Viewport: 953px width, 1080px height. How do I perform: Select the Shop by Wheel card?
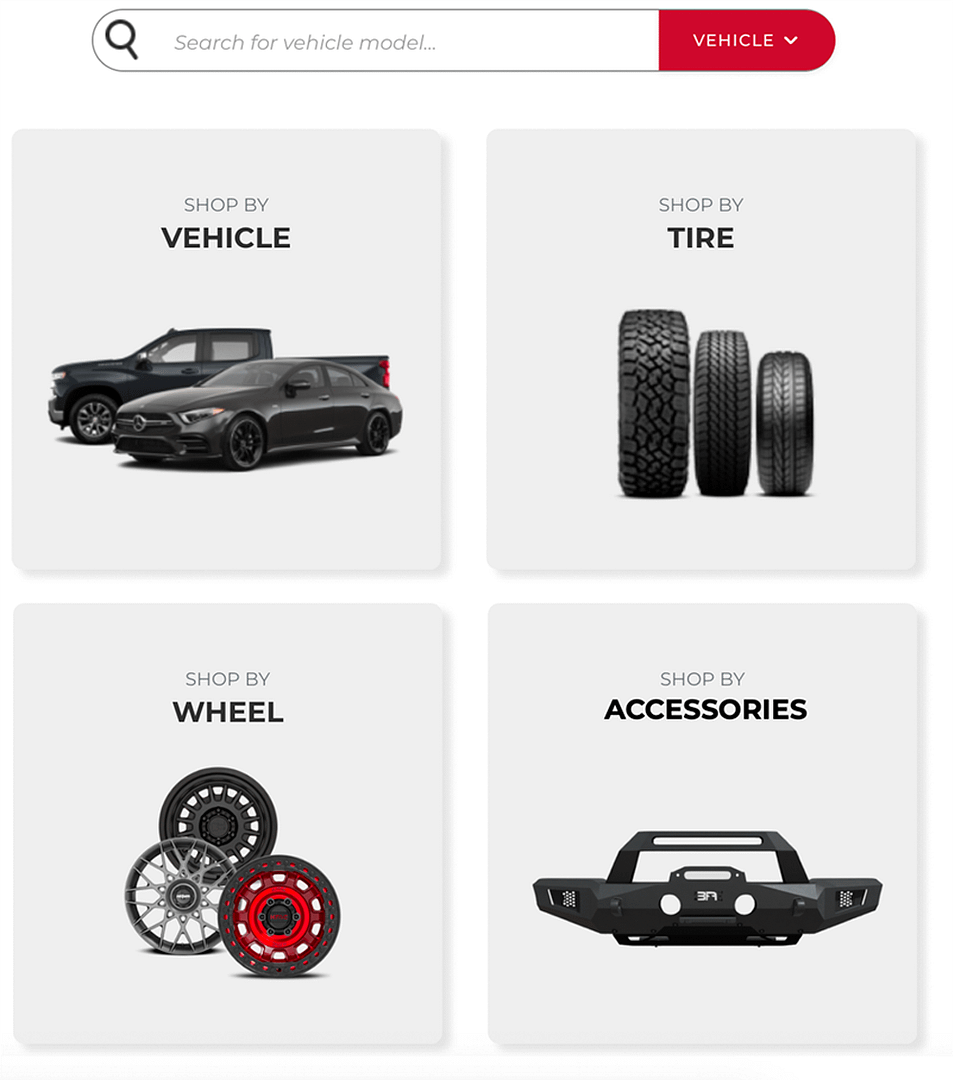point(228,823)
